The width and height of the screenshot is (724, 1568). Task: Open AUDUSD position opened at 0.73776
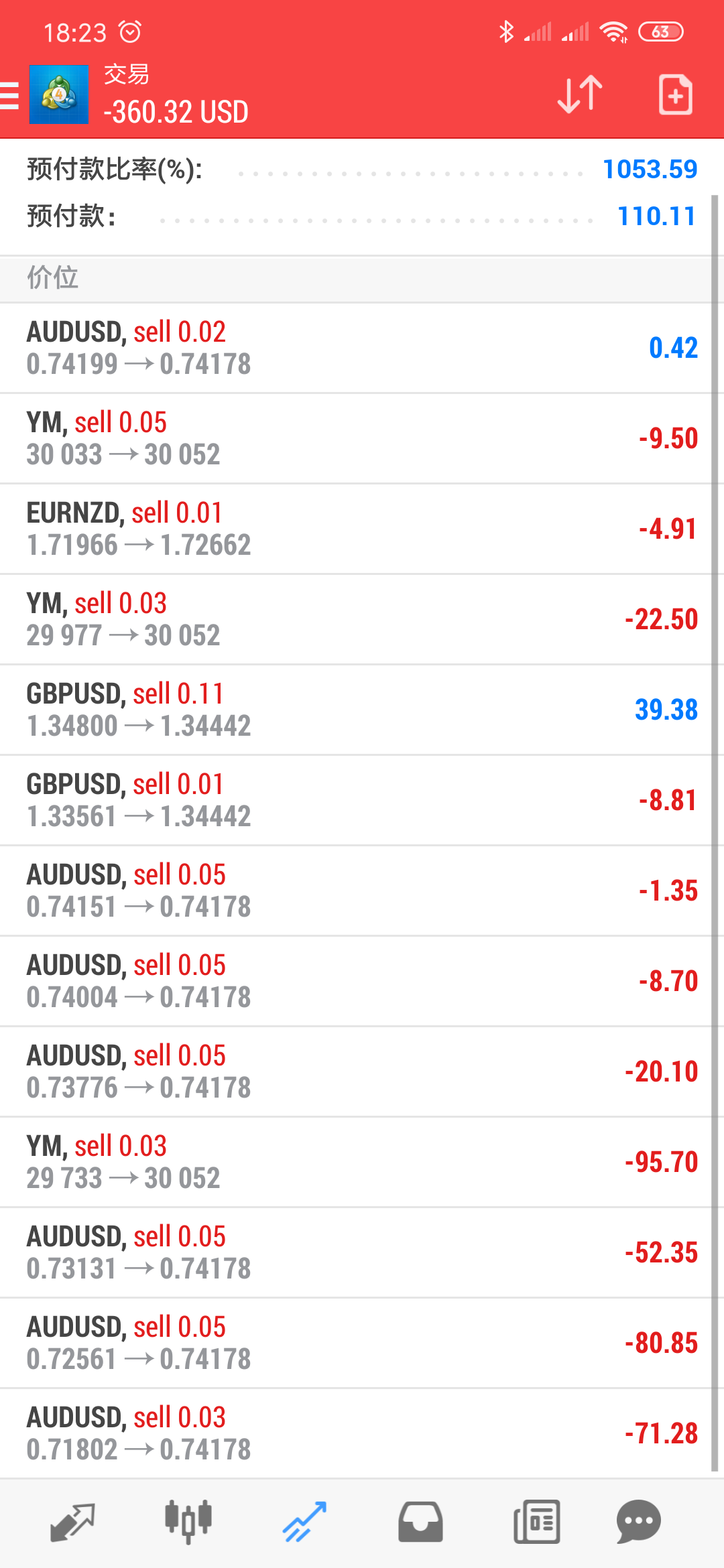[x=355, y=1071]
